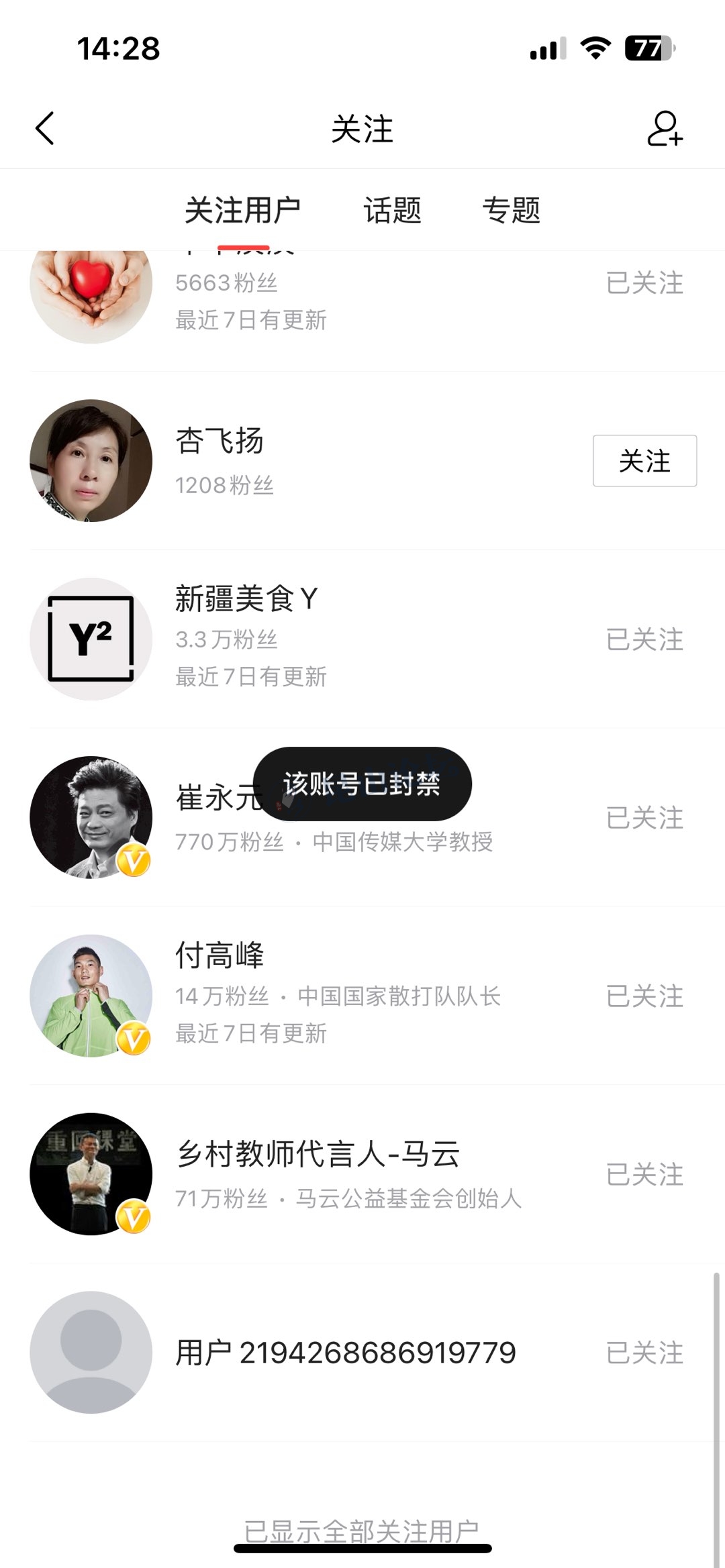Open 用户2194268686919779's profile
725x1568 pixels.
[x=345, y=1353]
